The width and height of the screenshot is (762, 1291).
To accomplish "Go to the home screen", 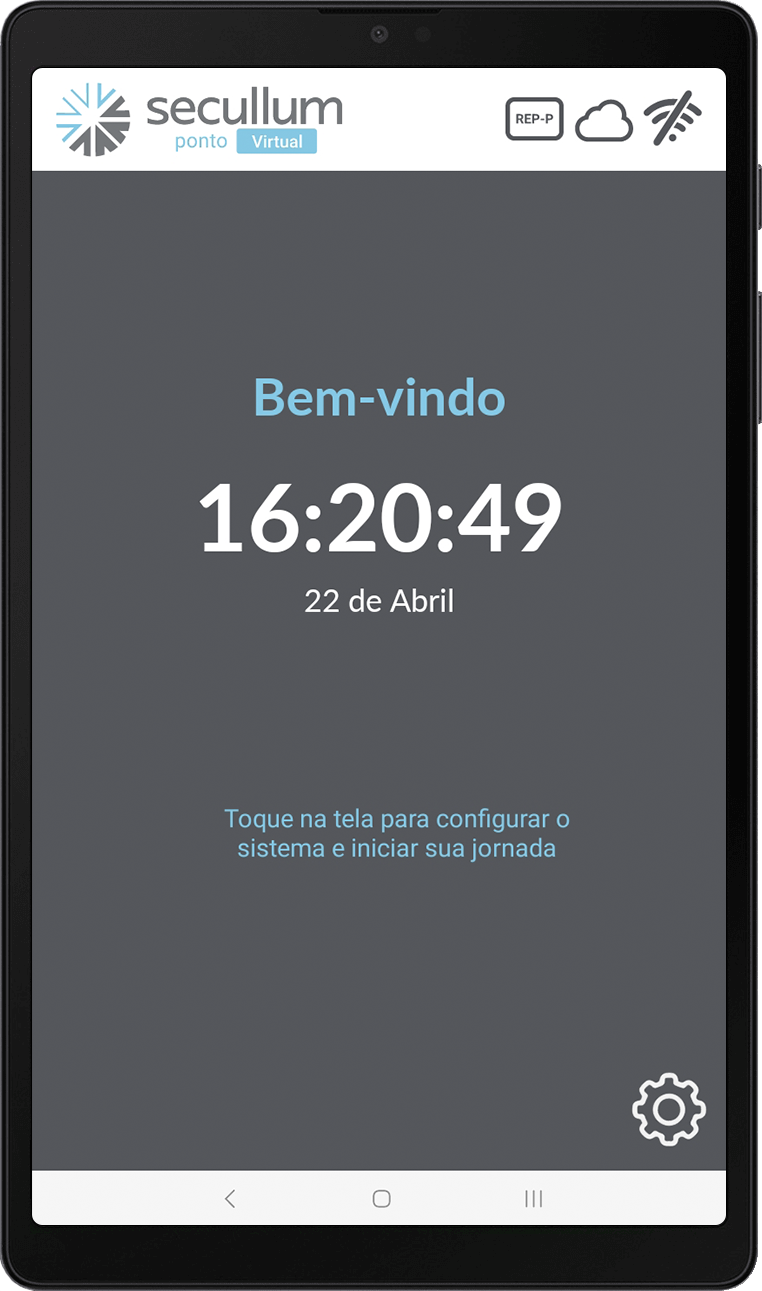I will (x=381, y=1198).
